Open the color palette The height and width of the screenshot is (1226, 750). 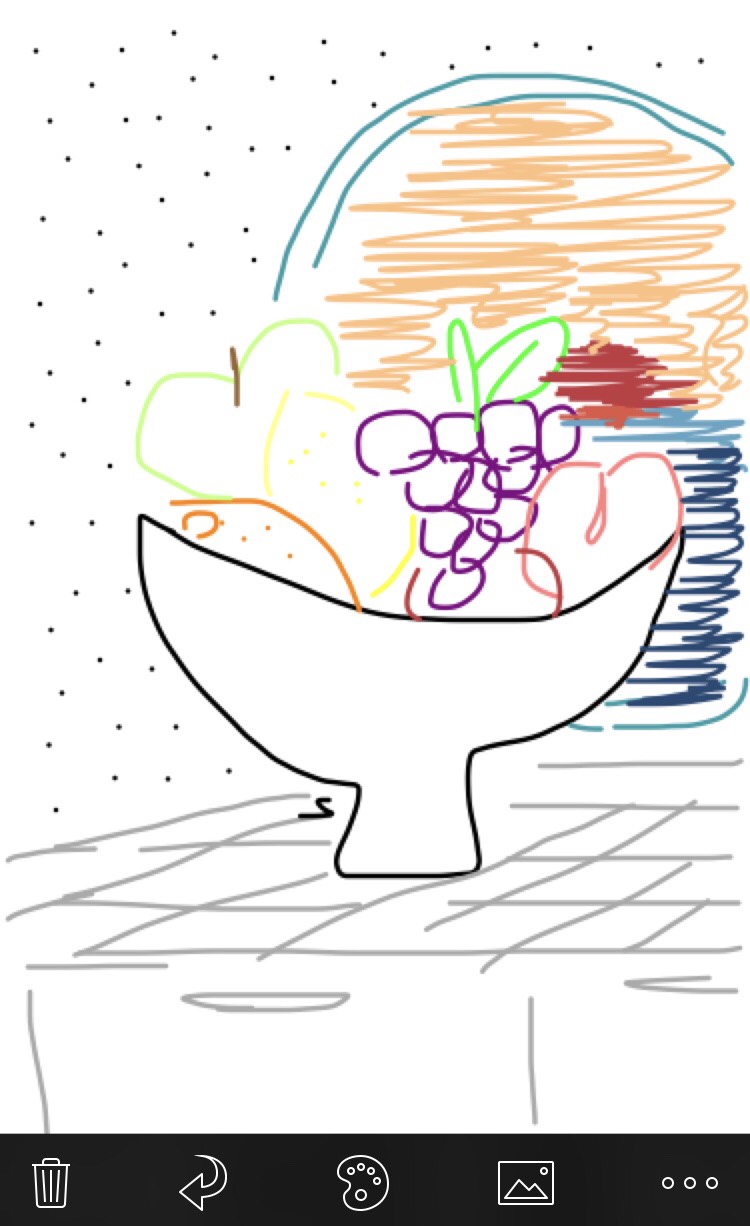tap(362, 1182)
